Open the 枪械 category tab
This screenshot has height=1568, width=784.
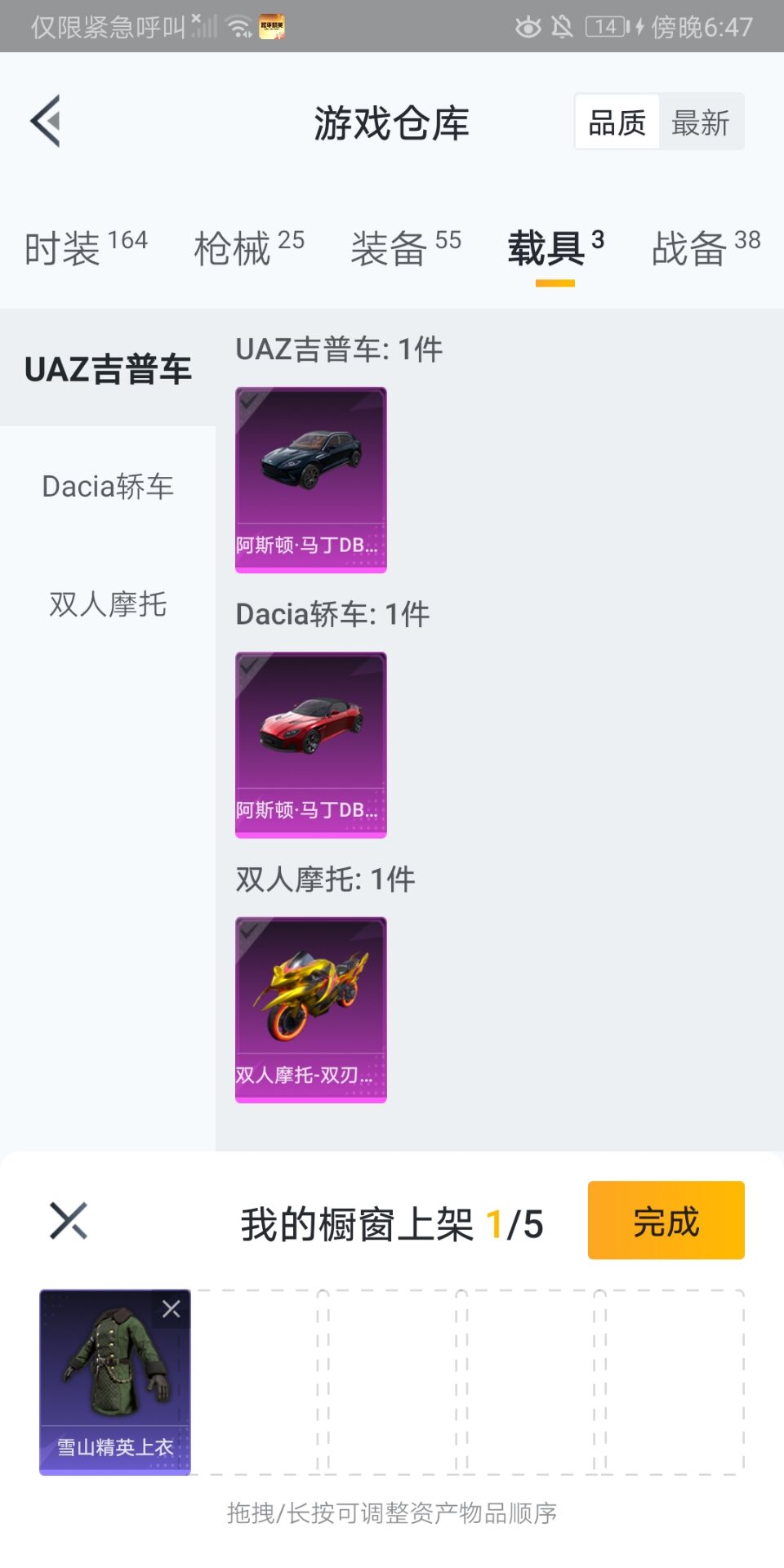[248, 247]
